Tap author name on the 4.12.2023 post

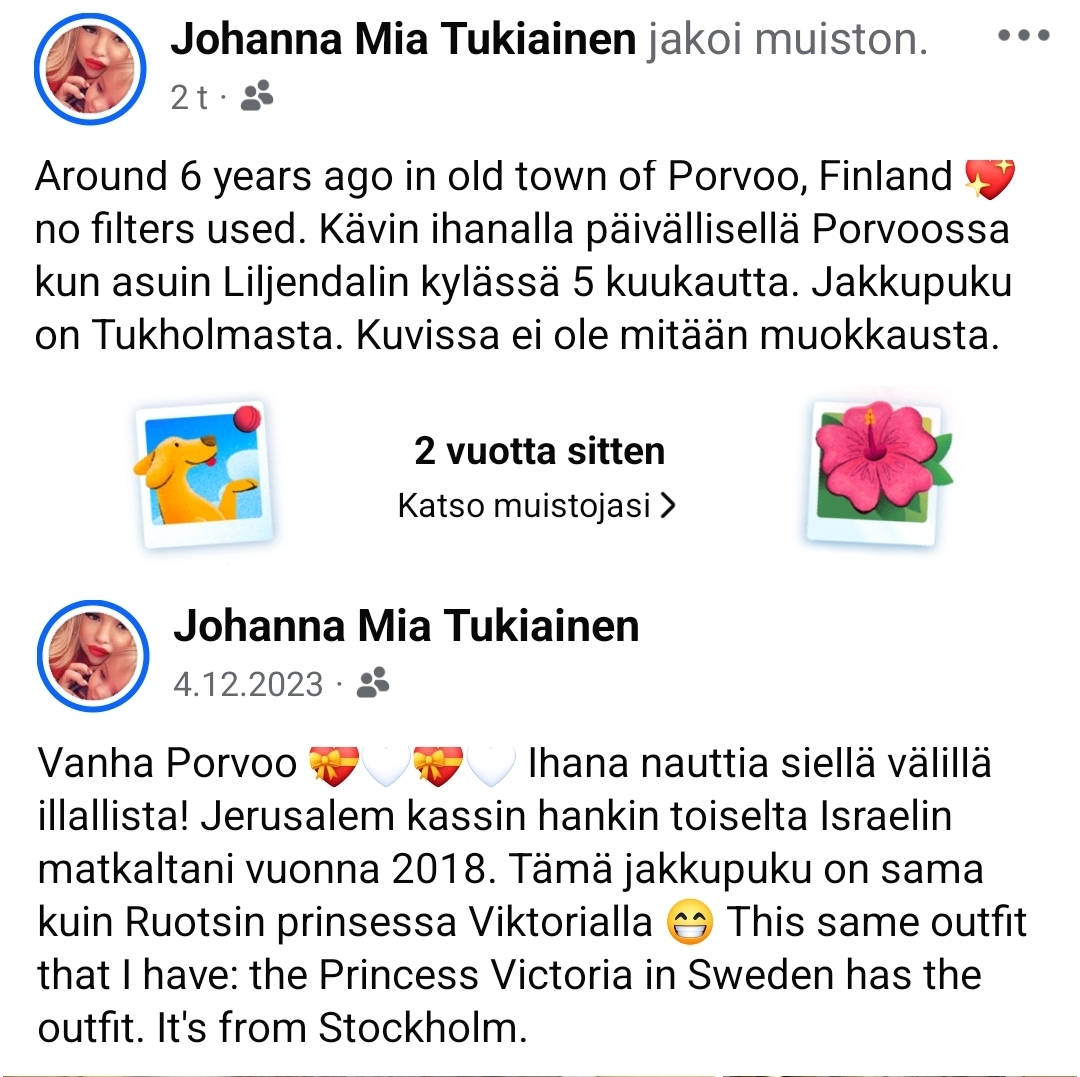406,627
